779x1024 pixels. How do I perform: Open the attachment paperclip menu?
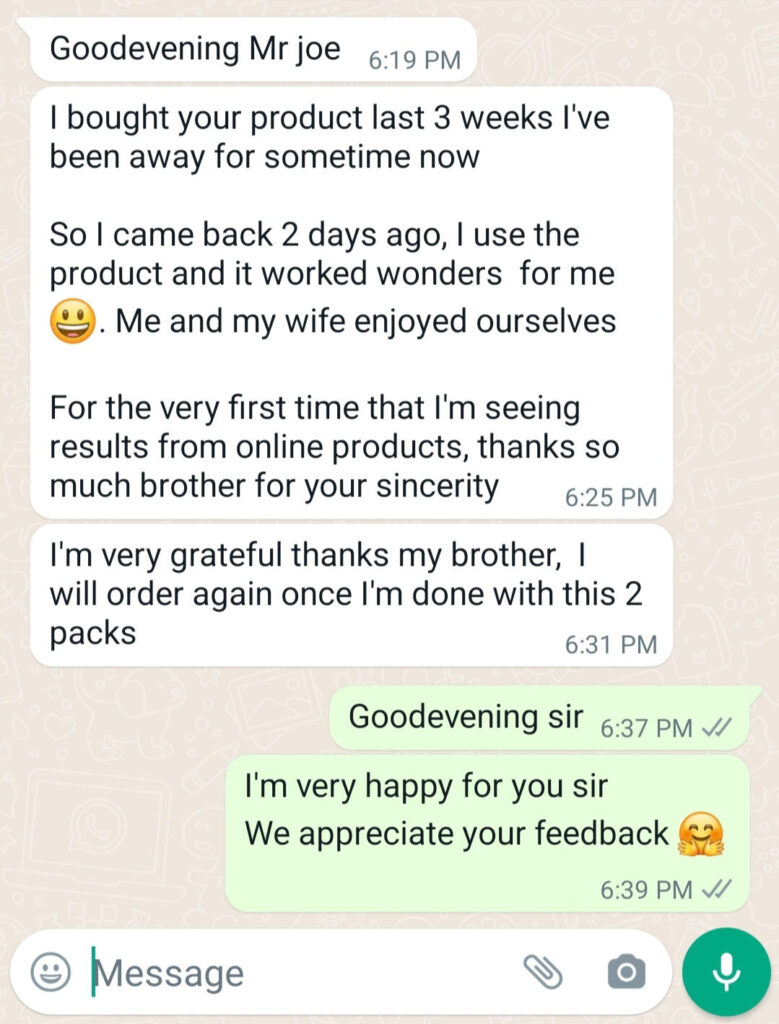click(543, 971)
